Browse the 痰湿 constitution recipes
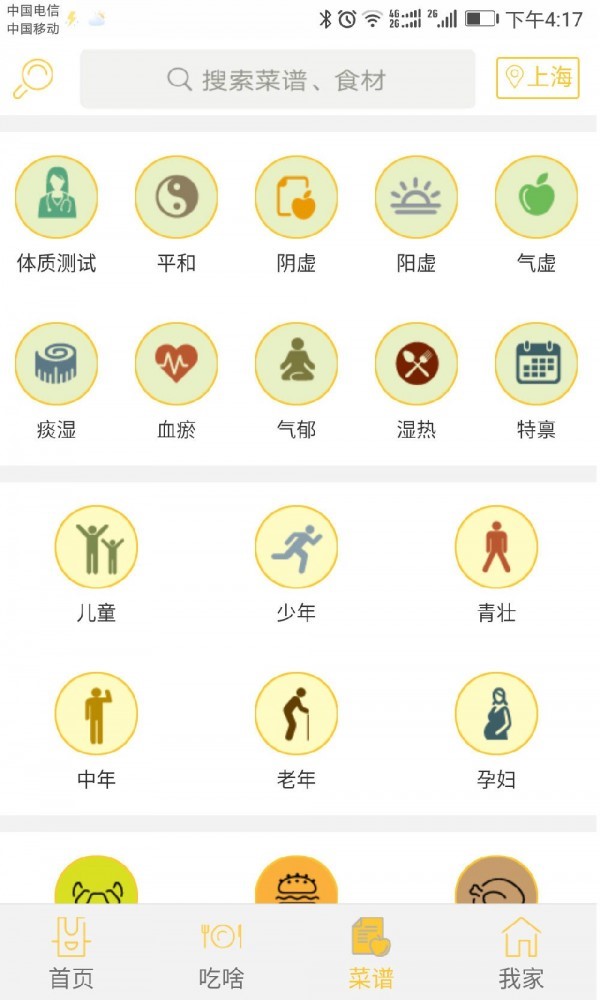This screenshot has height=1000, width=600. tap(56, 365)
